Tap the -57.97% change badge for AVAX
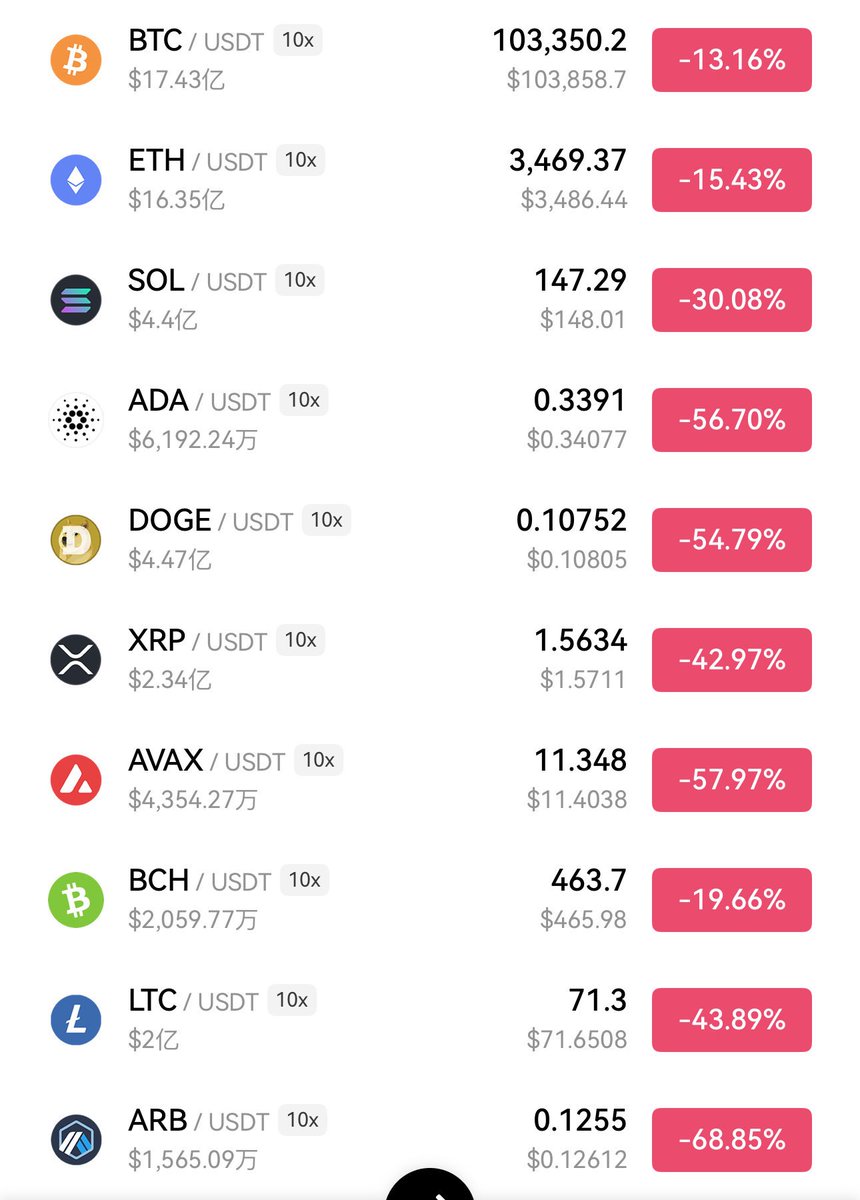 (x=731, y=780)
